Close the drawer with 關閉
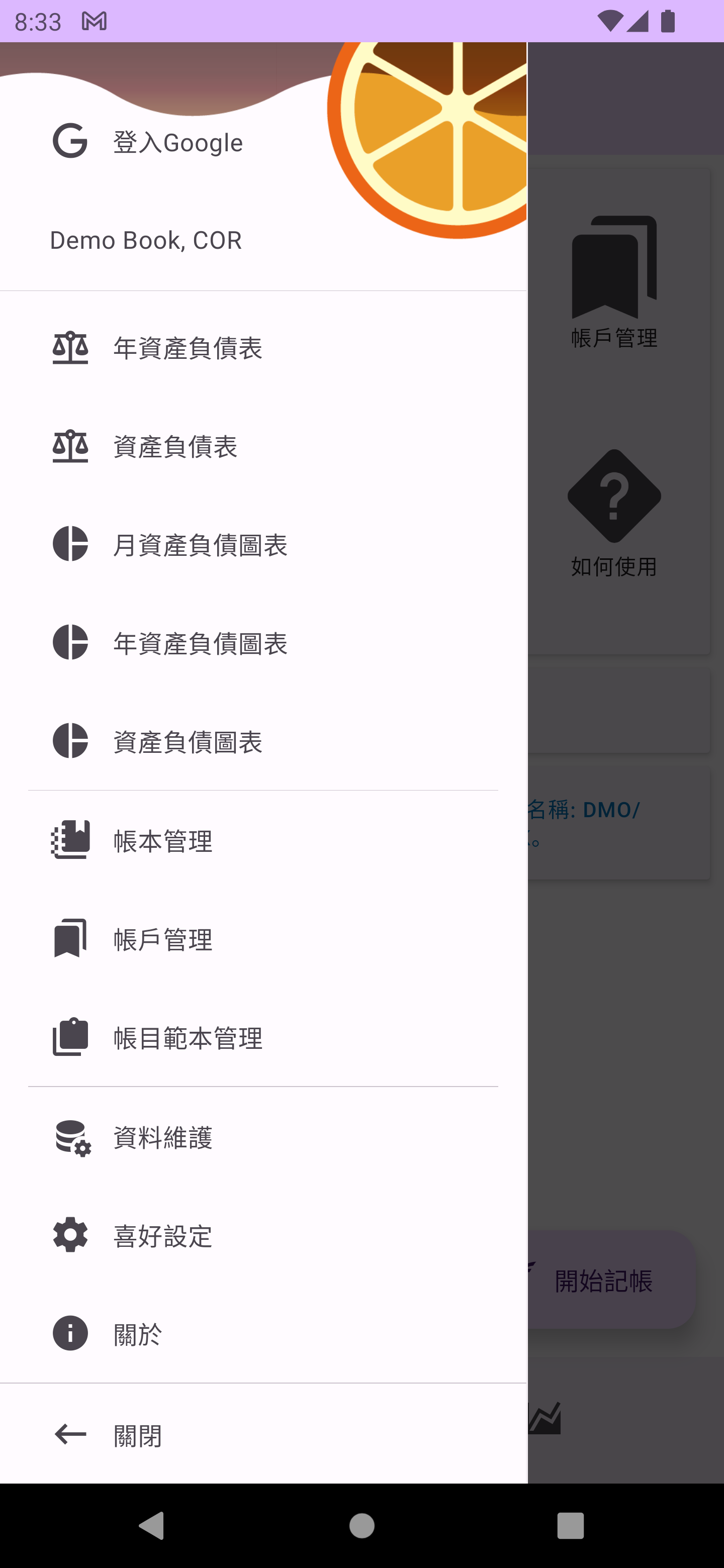Screen dimensions: 724x1568 pyautogui.click(x=138, y=1435)
